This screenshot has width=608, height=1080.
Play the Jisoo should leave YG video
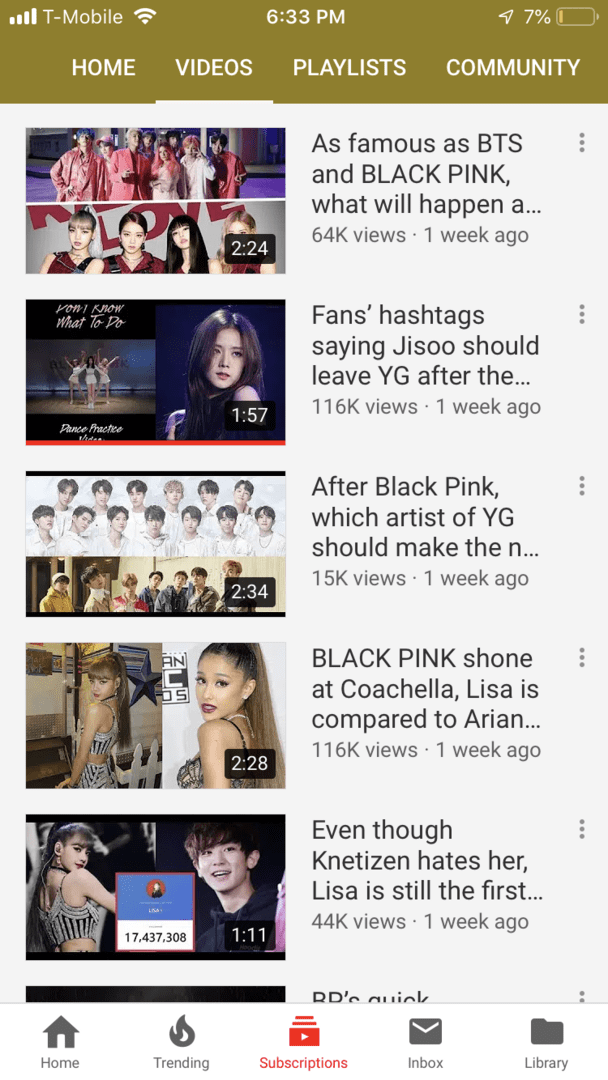pyautogui.click(x=156, y=372)
